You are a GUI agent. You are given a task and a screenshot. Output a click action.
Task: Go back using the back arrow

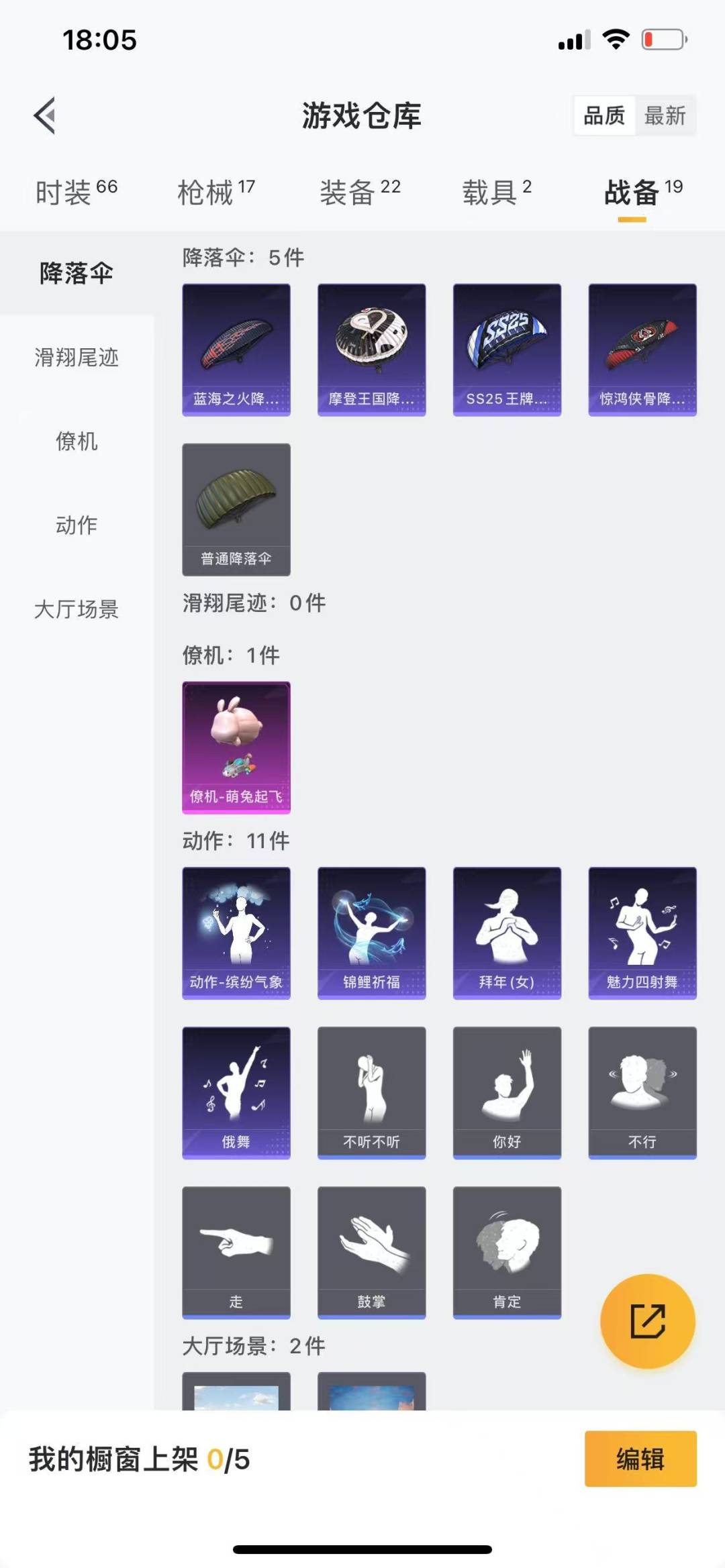[44, 115]
